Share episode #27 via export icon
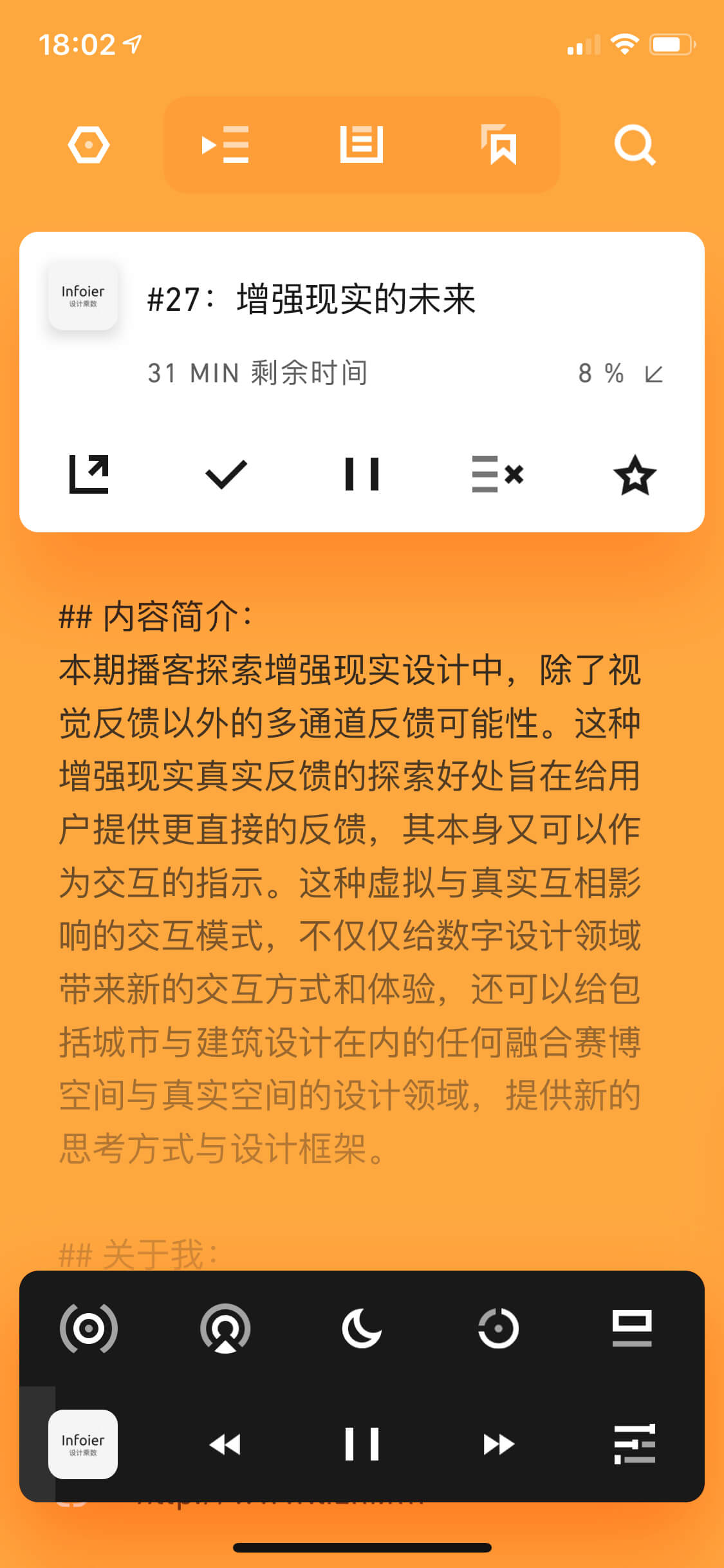 89,474
